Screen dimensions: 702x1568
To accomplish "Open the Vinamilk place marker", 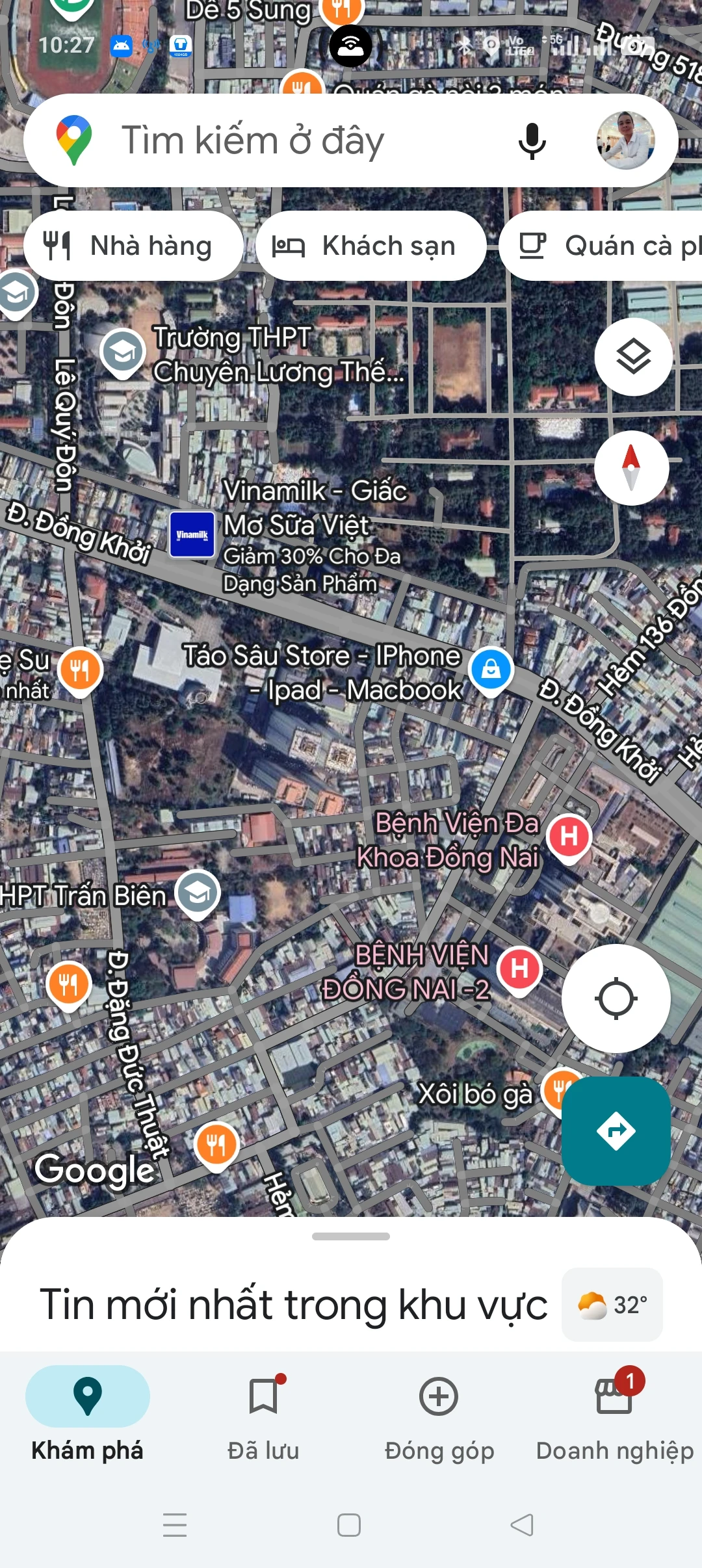I will click(x=192, y=534).
